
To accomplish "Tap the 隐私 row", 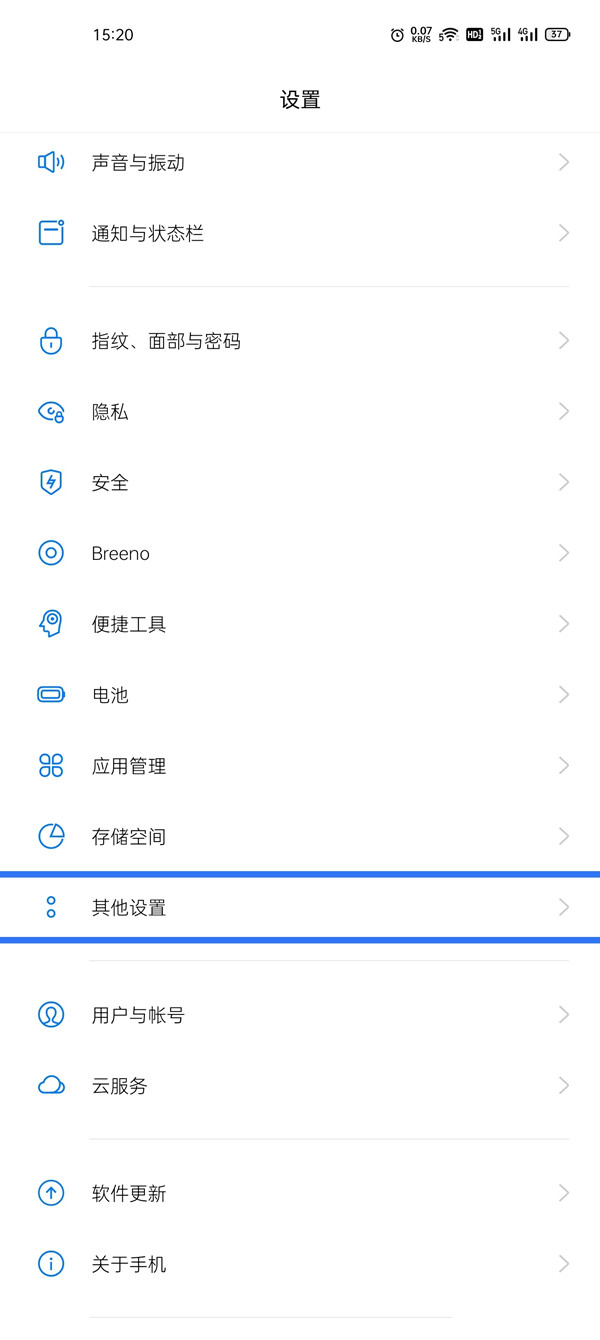I will (x=300, y=412).
